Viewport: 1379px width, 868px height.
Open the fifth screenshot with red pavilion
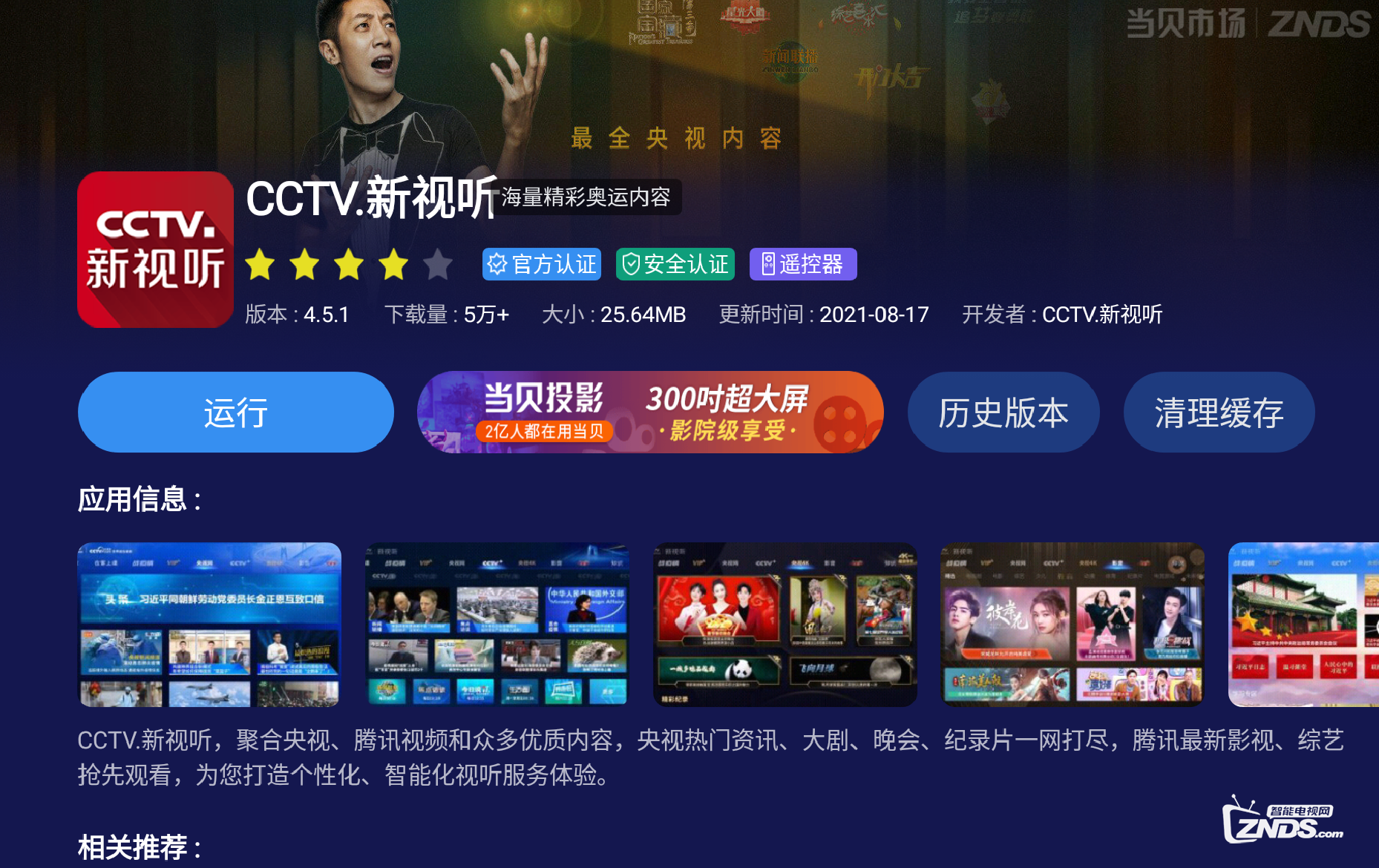[x=1303, y=624]
